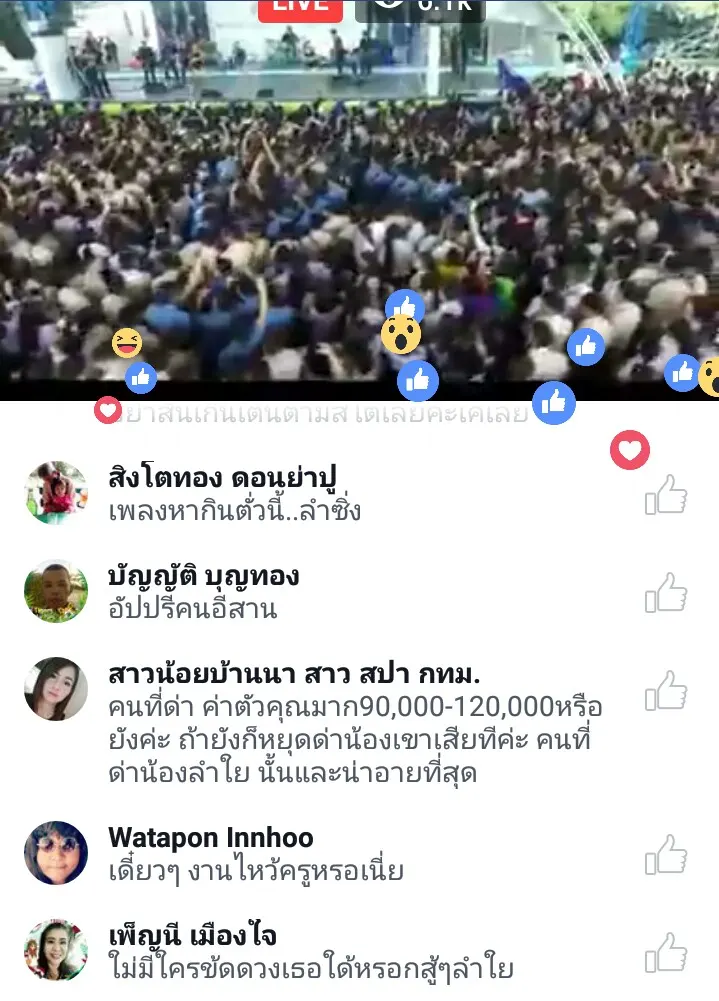
Task: Open the profile of บัญญัติ บุญทอง
Action: point(56,591)
